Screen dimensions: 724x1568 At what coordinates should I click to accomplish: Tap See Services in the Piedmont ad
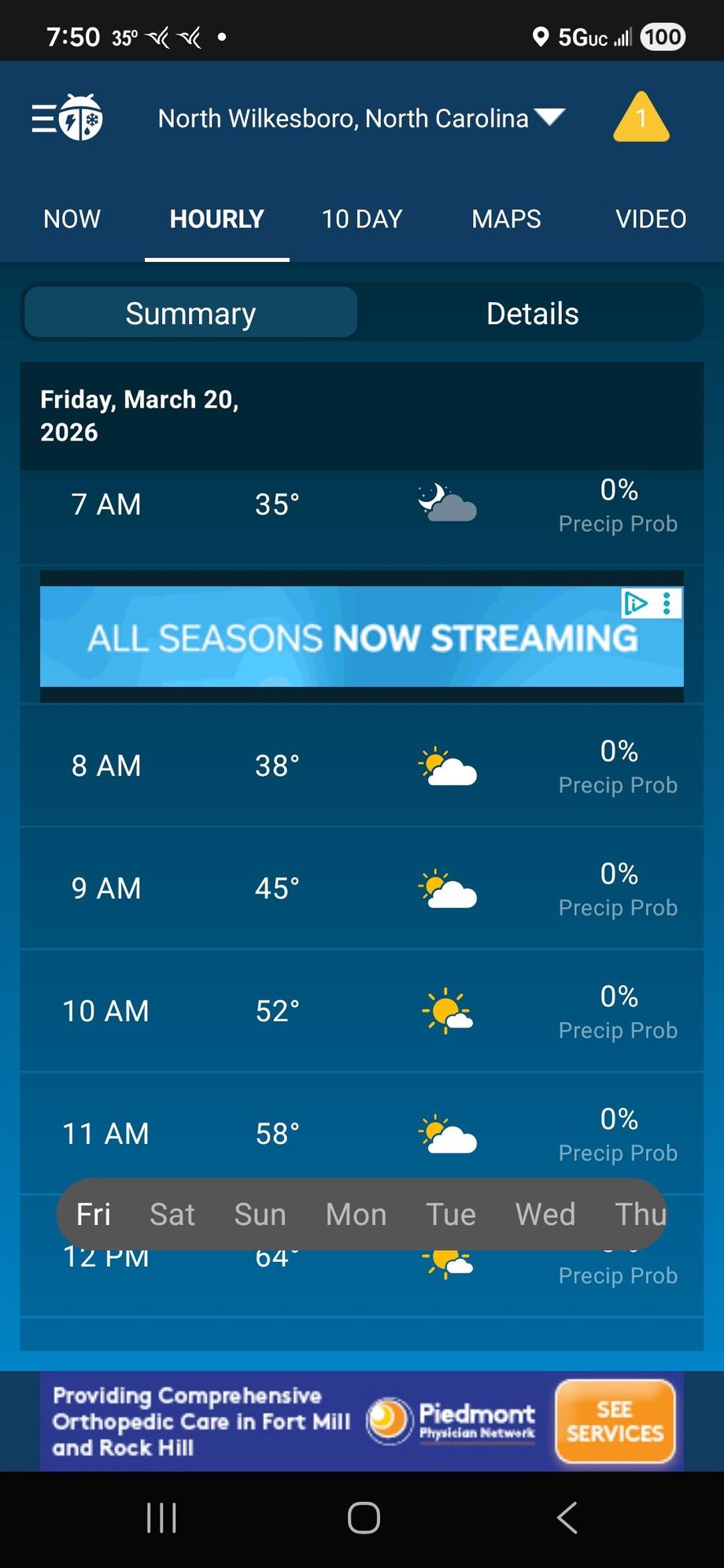tap(615, 1421)
